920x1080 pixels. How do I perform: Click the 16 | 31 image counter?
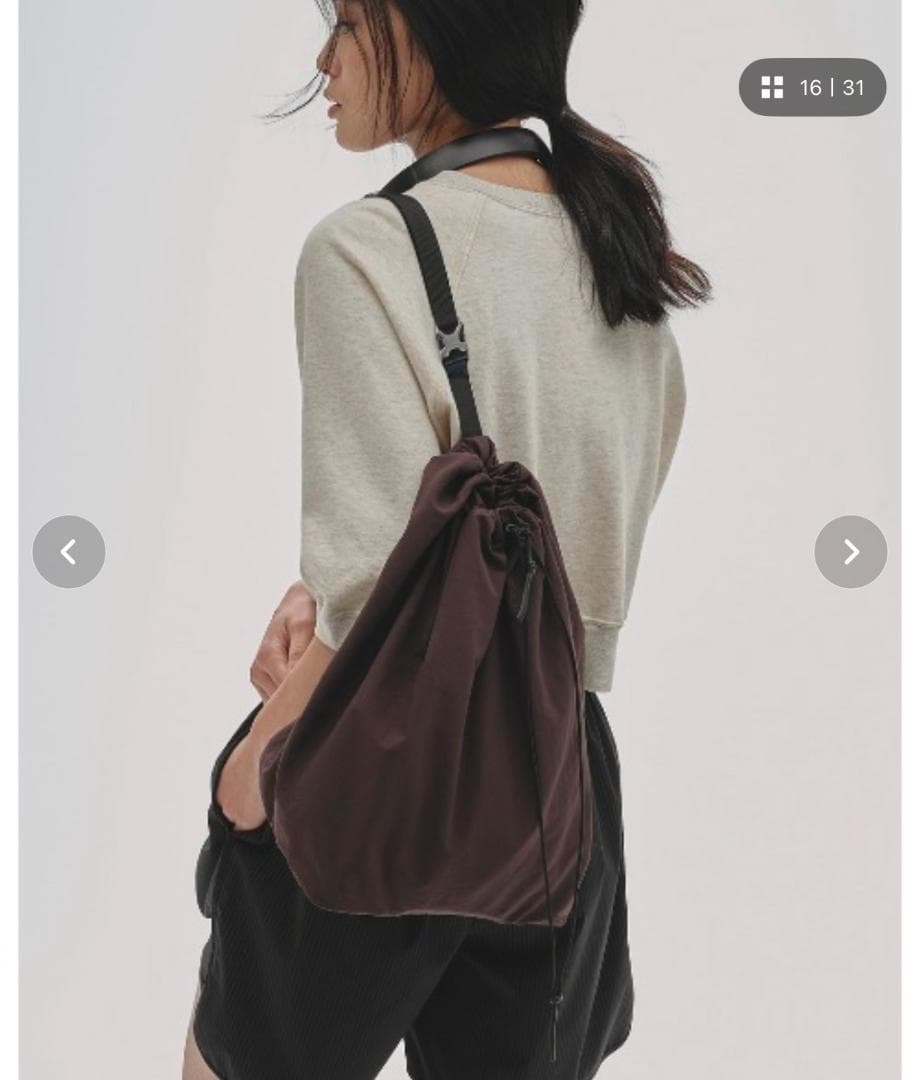(833, 88)
